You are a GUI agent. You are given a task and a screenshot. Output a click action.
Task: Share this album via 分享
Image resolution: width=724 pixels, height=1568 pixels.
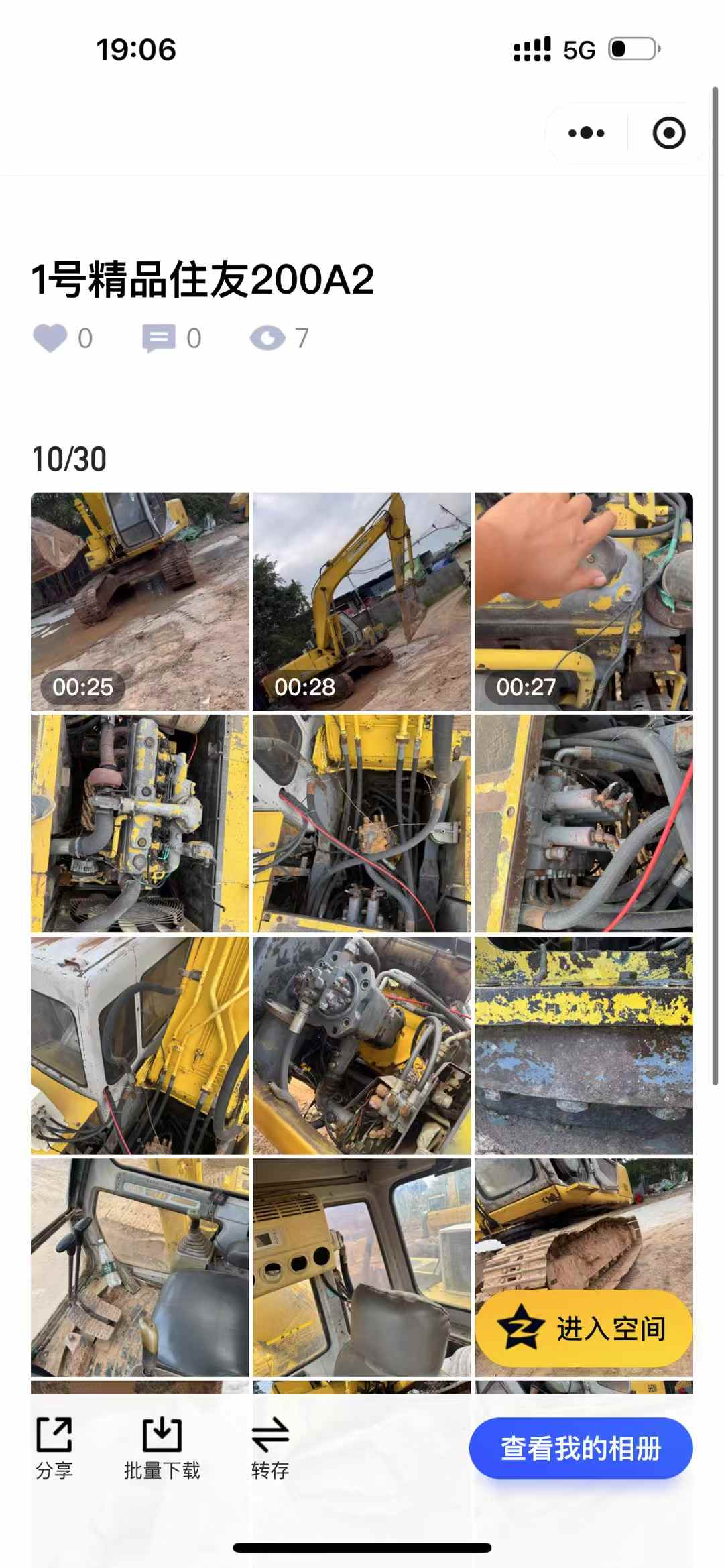click(54, 1448)
